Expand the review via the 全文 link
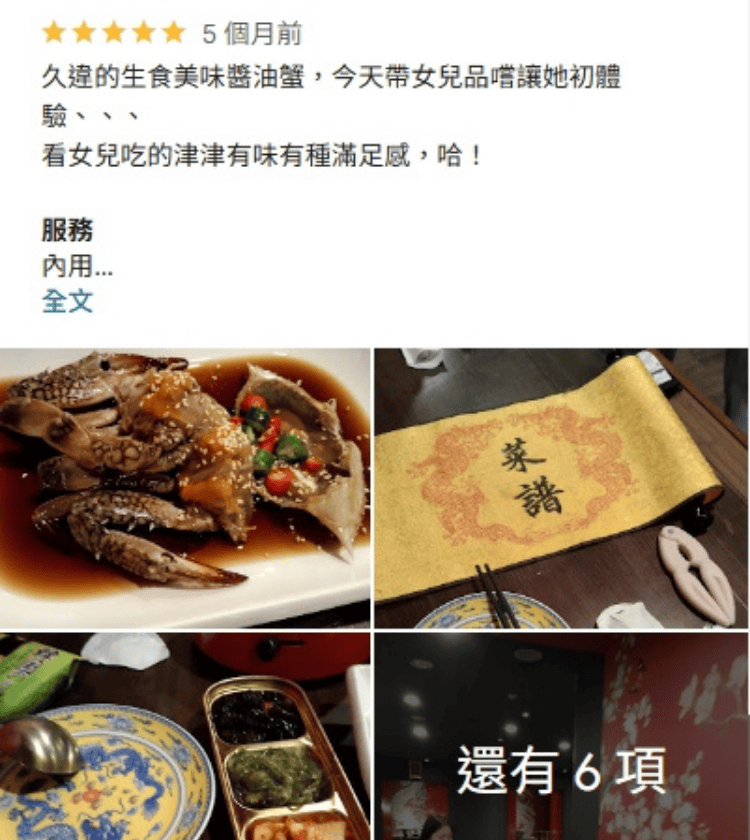 click(x=67, y=302)
